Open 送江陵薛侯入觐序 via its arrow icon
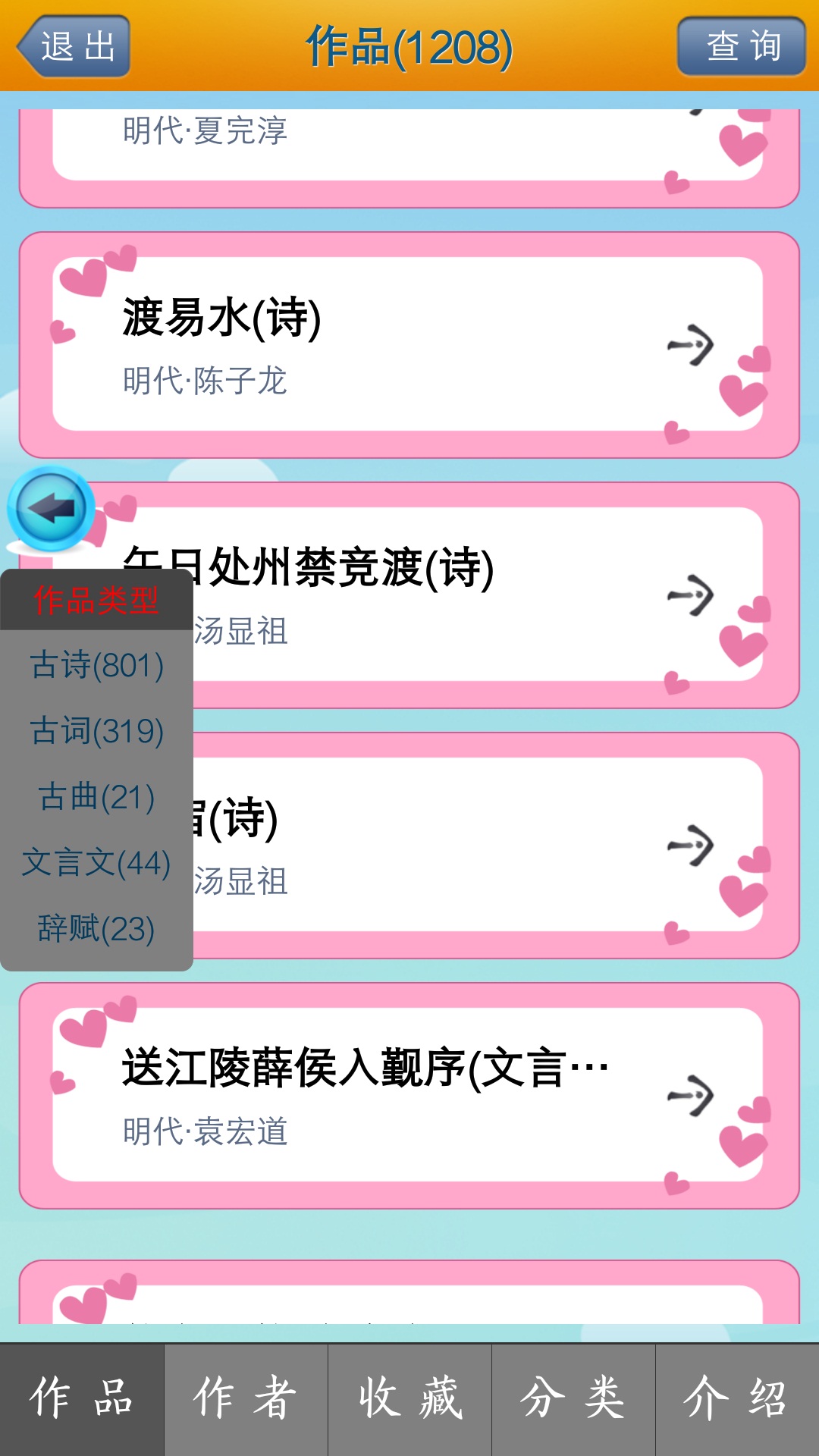This screenshot has height=1456, width=819. pos(689,1096)
